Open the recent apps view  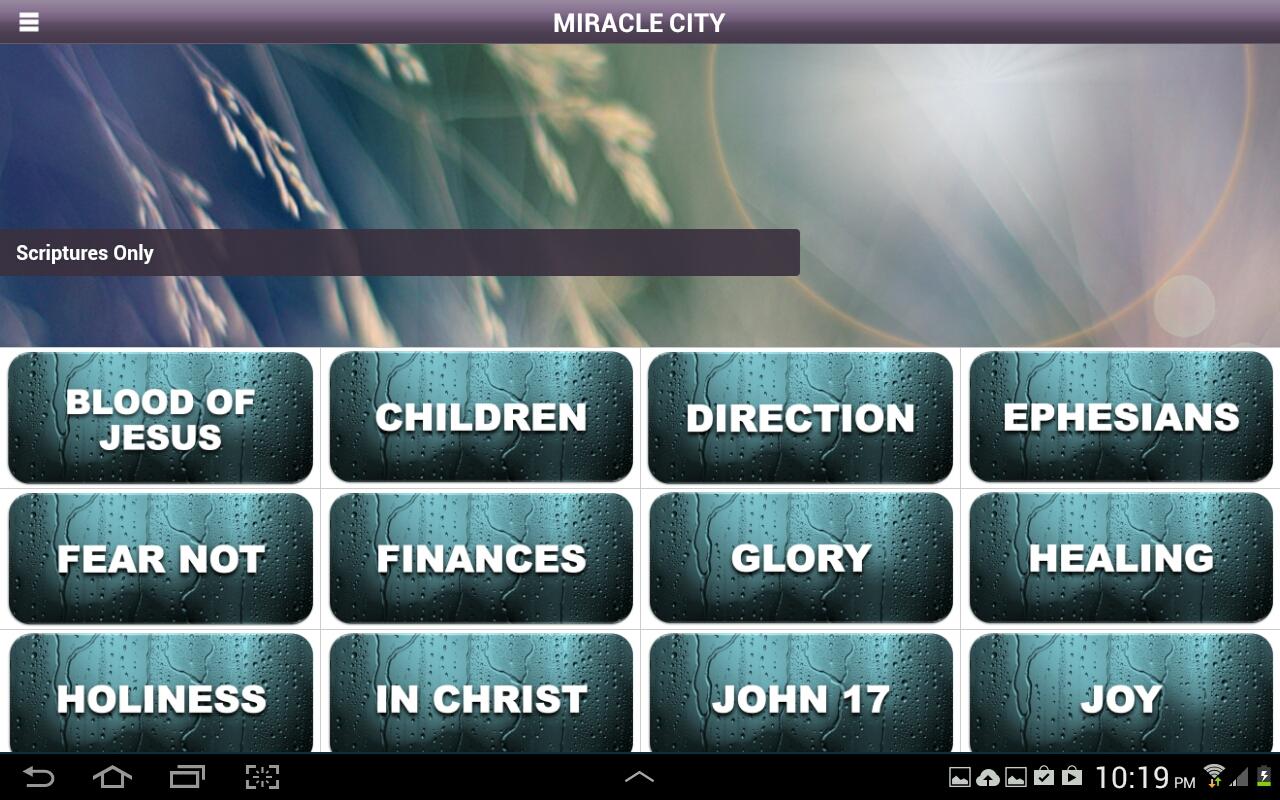click(x=187, y=777)
